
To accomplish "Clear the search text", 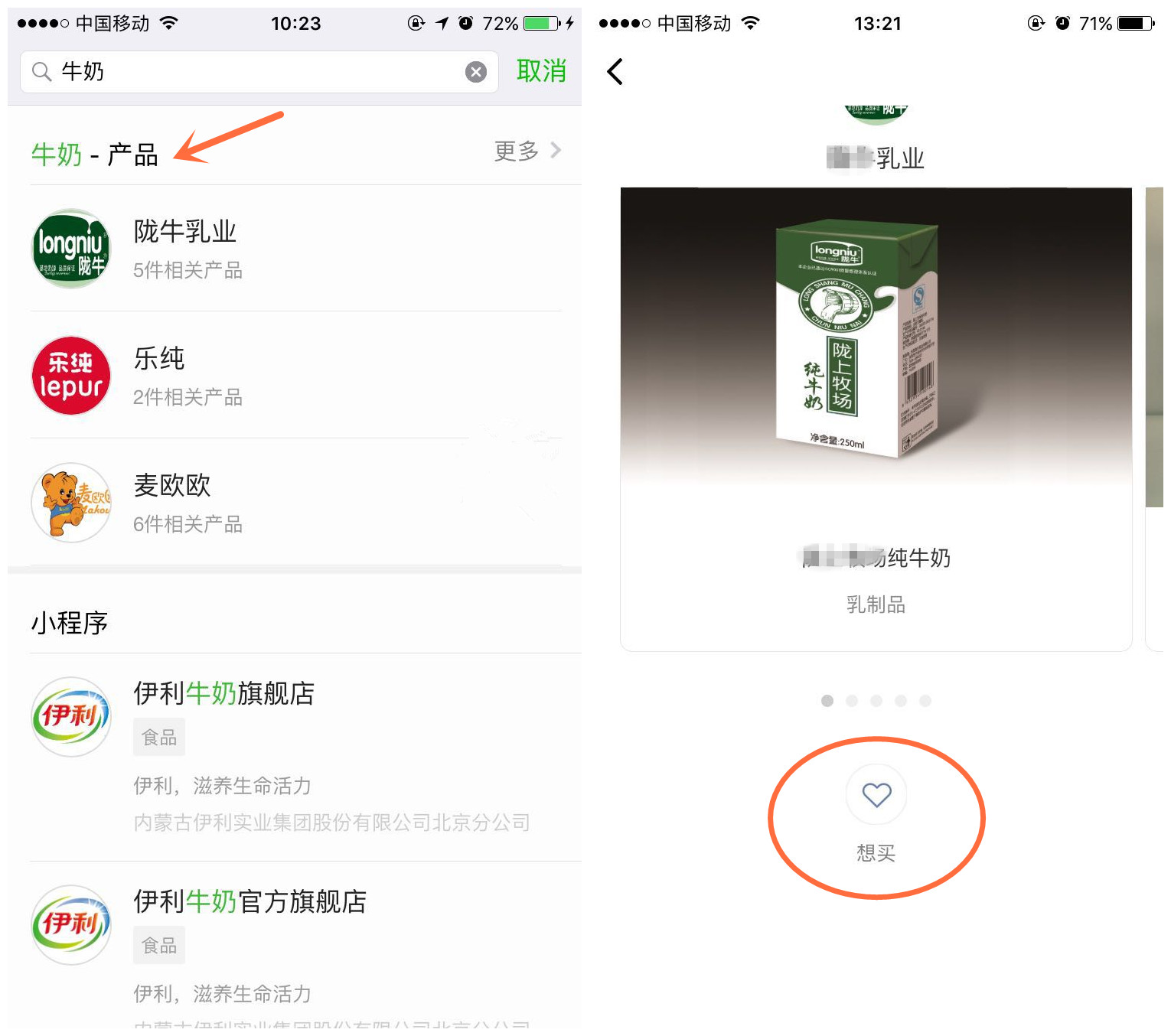I will tap(476, 72).
